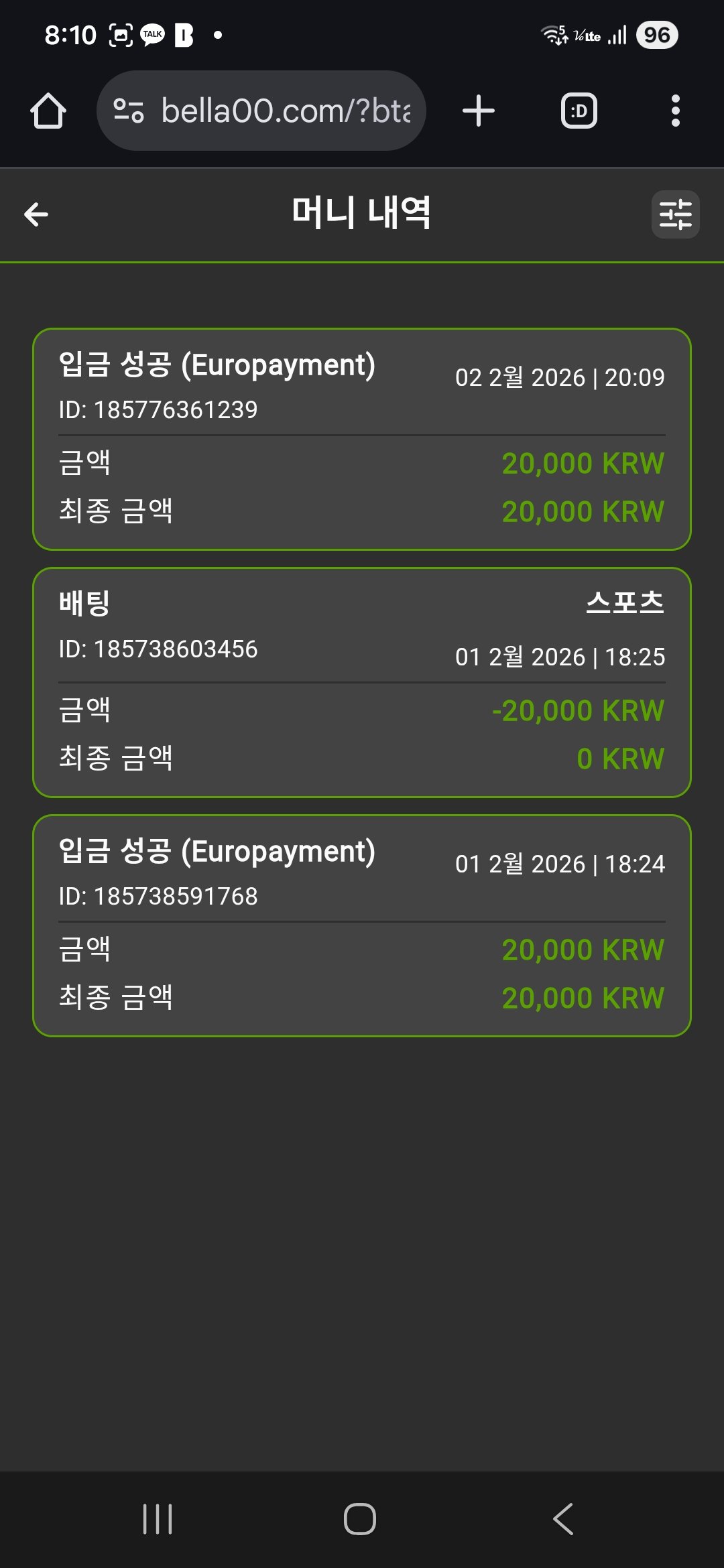Focus the bella00.com address bar

(x=285, y=111)
